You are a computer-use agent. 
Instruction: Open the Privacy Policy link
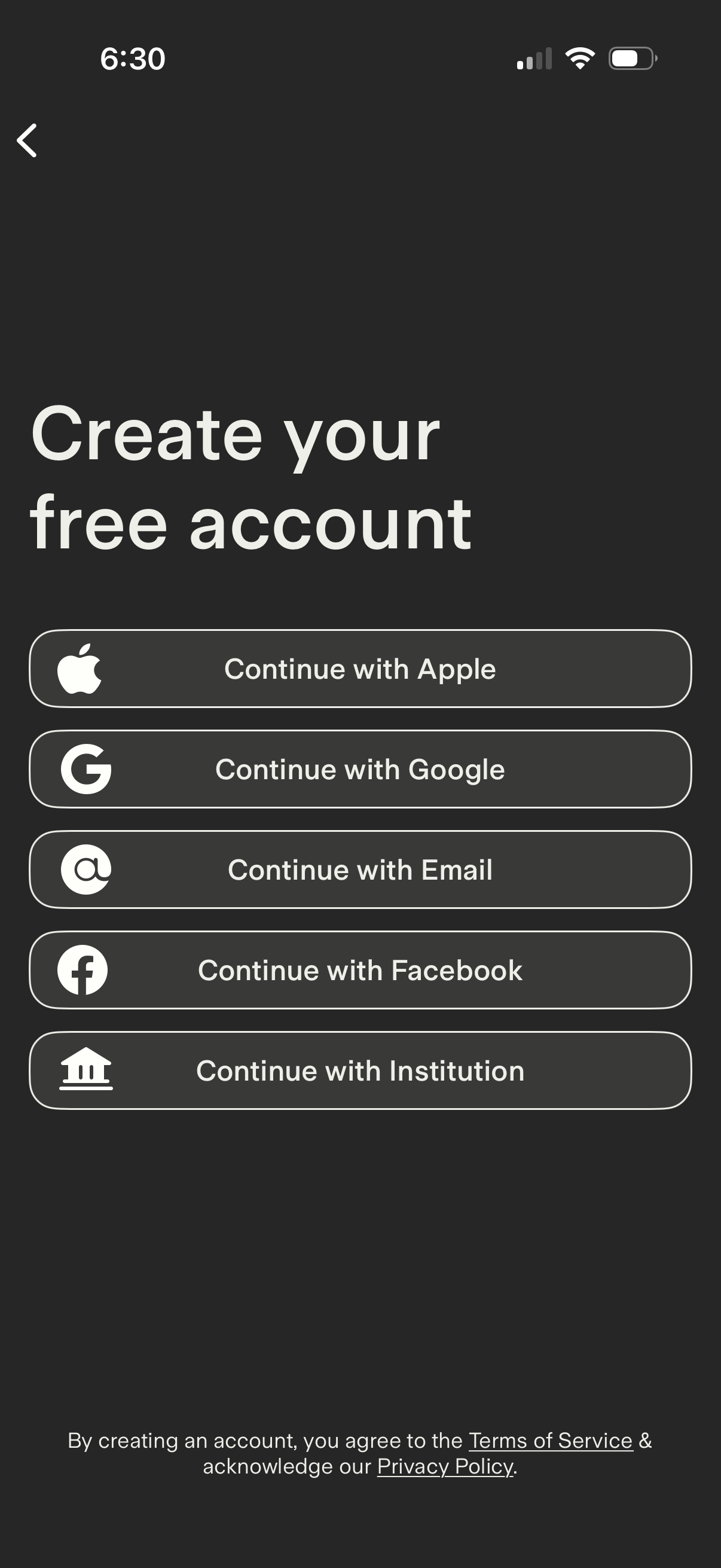(445, 1466)
